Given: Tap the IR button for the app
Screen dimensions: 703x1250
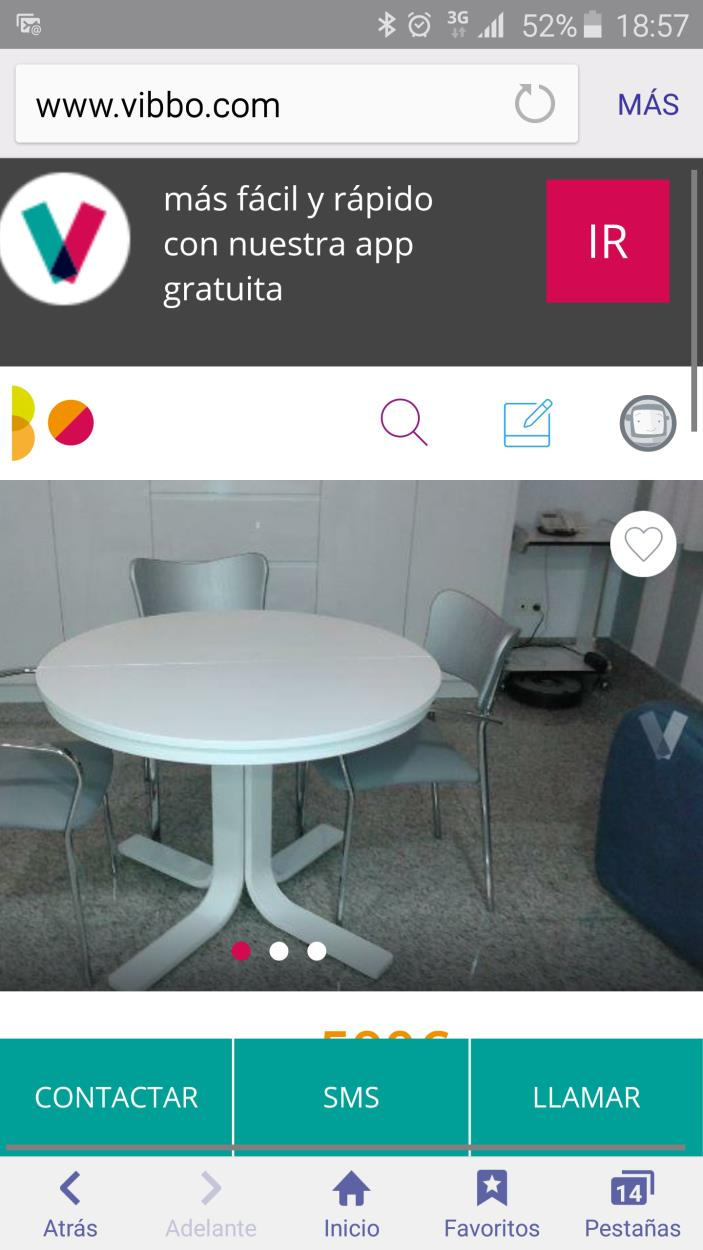Looking at the screenshot, I should pos(607,241).
